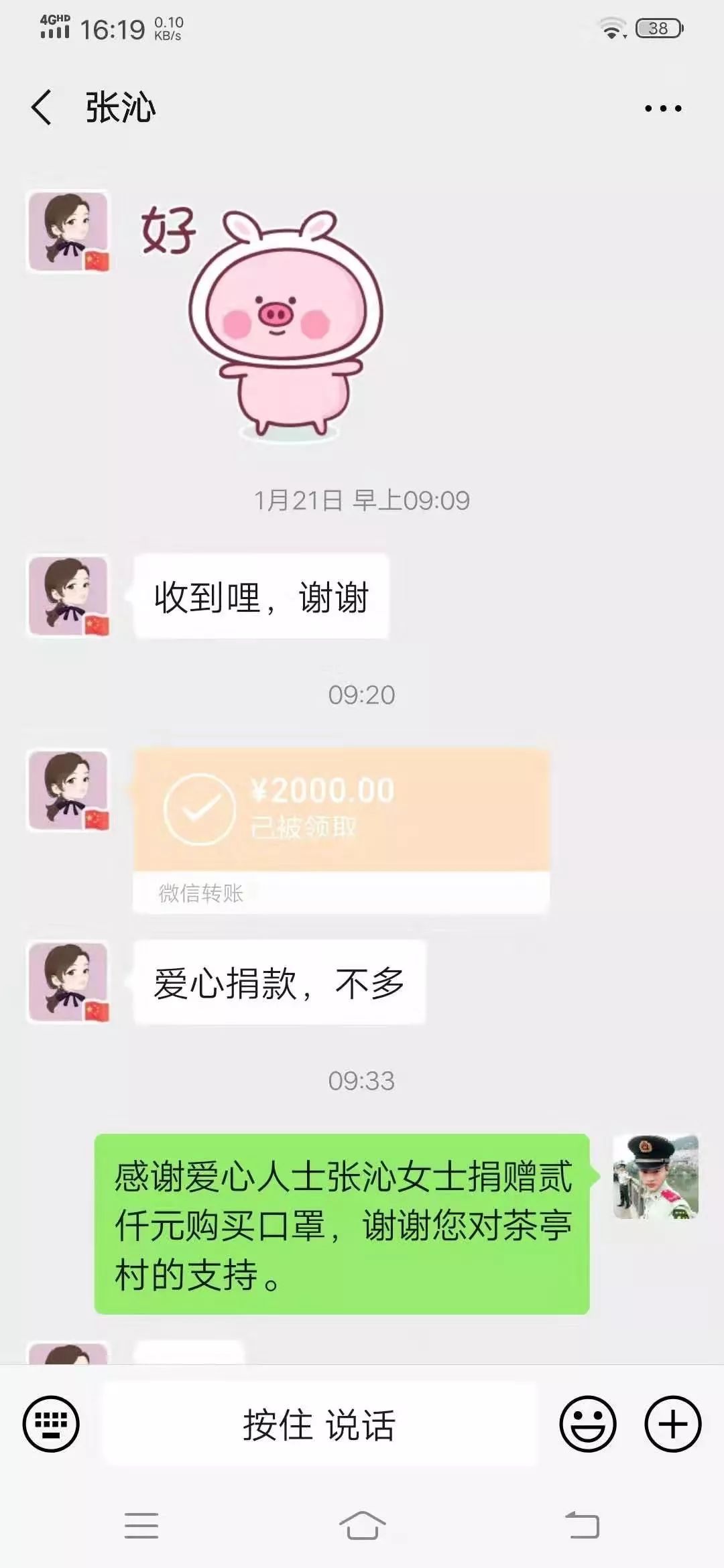This screenshot has height=1568, width=724.
Task: Open the ¥2000.00 微信转账 transfer message
Action: pos(341,831)
